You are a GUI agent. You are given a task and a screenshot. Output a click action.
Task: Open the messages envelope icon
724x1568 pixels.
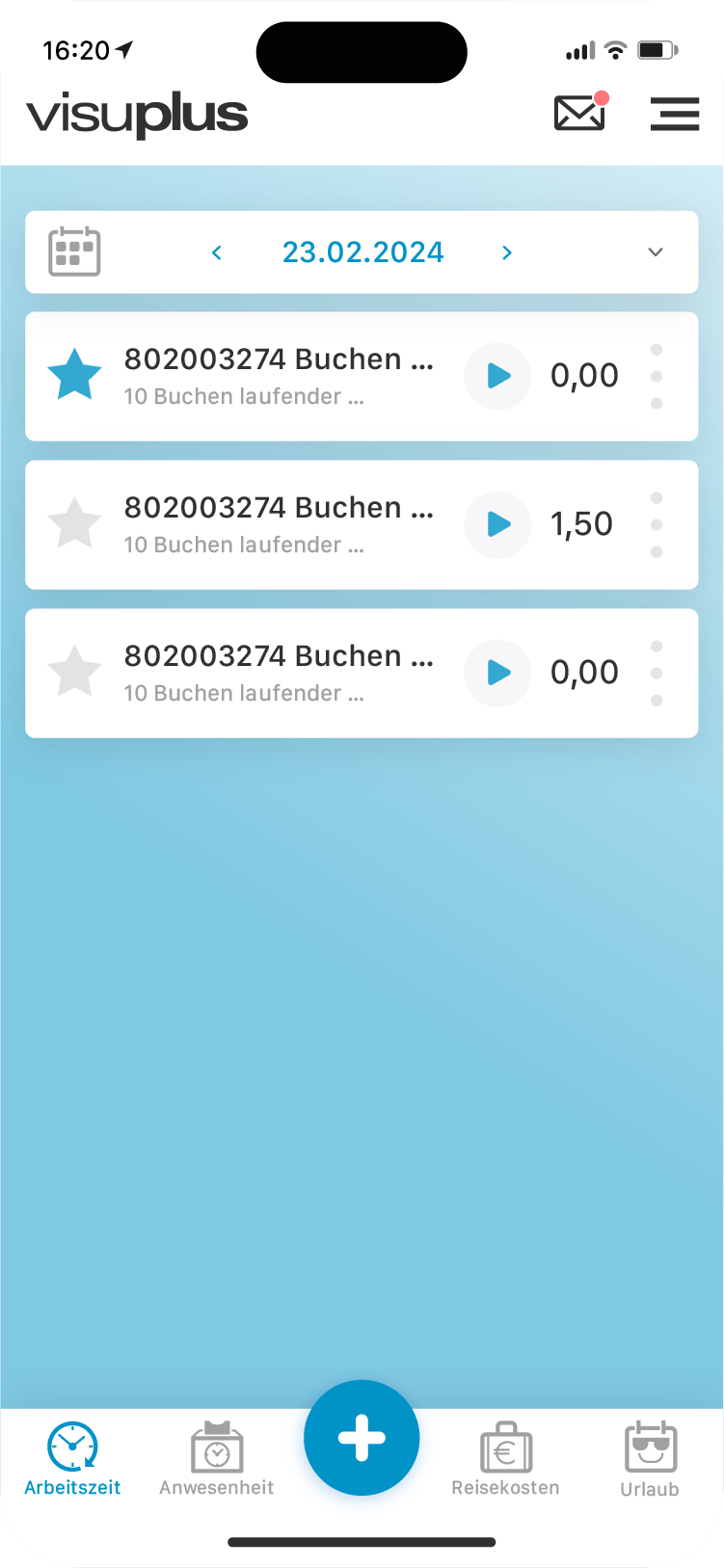[578, 113]
